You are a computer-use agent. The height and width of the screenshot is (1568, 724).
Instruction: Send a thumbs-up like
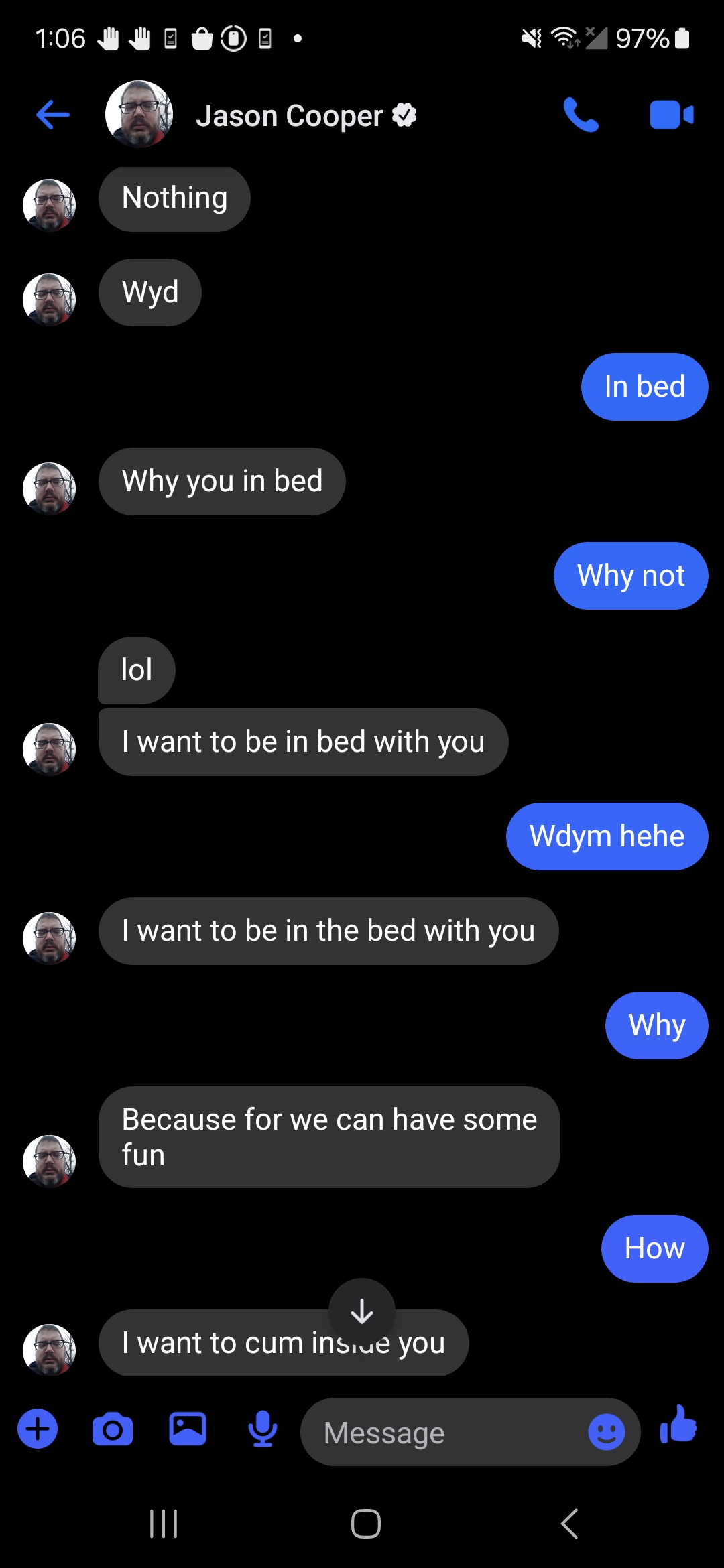coord(678,1425)
